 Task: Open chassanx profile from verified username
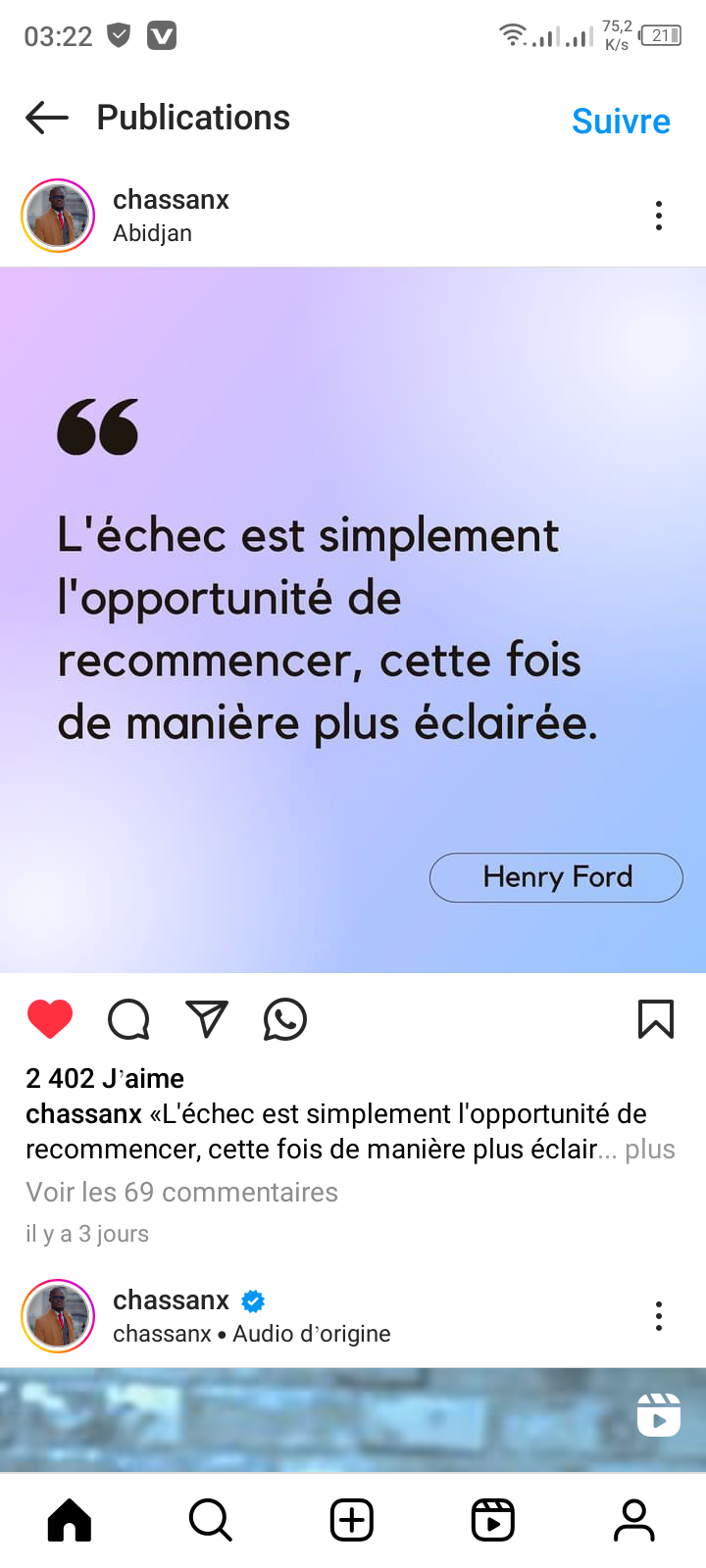click(x=171, y=1300)
